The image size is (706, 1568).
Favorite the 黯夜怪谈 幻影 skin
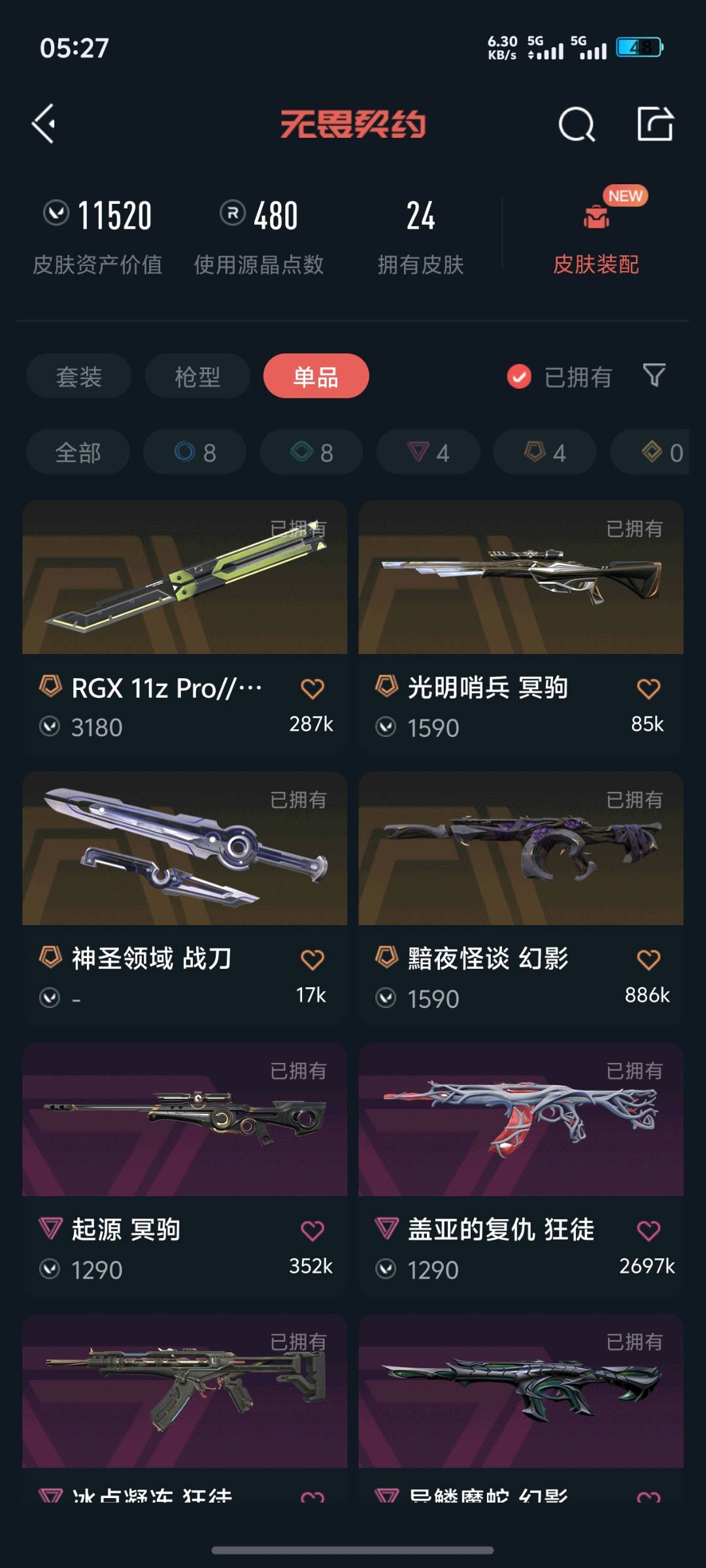click(648, 960)
